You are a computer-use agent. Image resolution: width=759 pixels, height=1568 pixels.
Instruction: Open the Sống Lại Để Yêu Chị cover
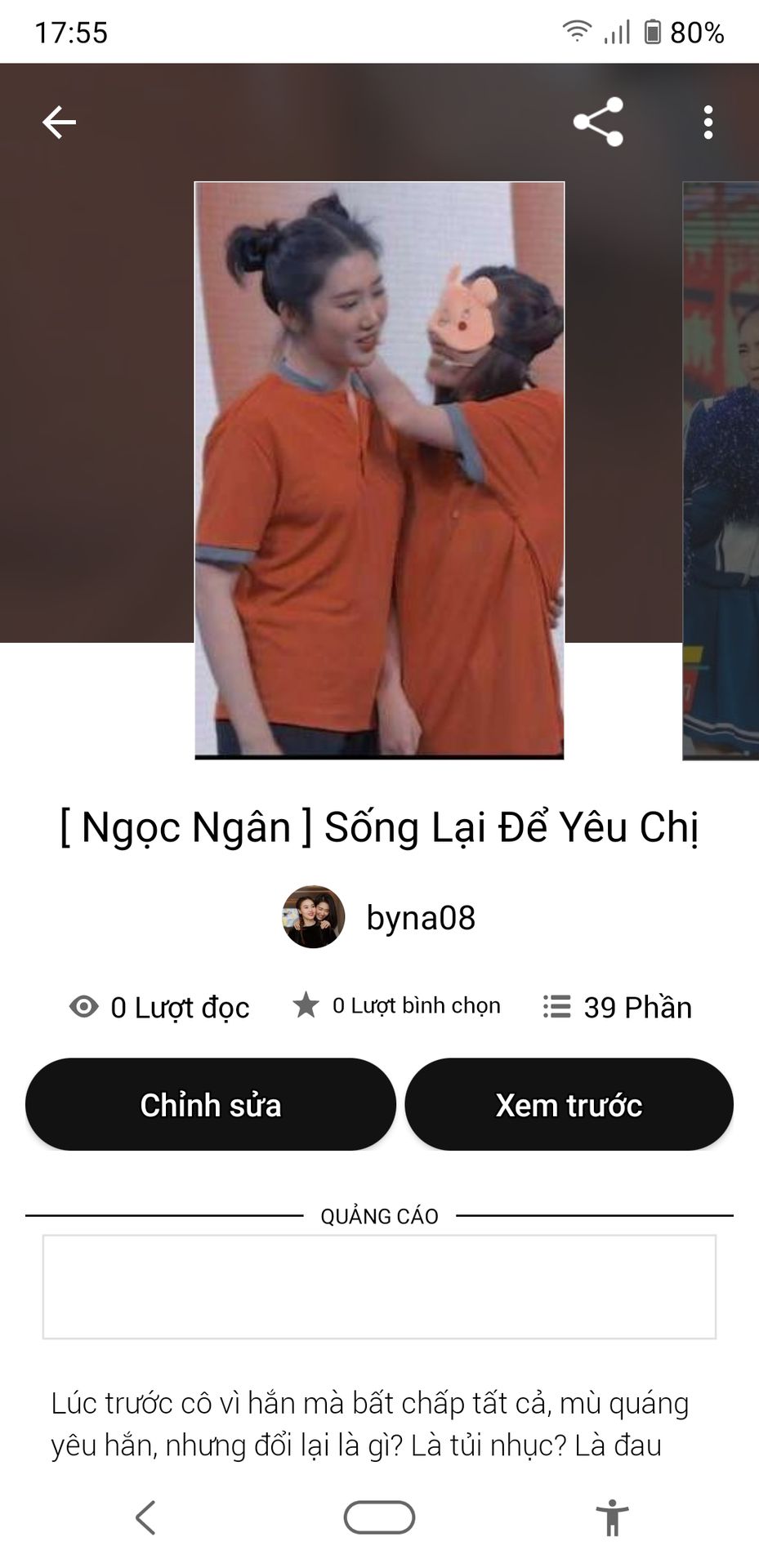coord(379,470)
